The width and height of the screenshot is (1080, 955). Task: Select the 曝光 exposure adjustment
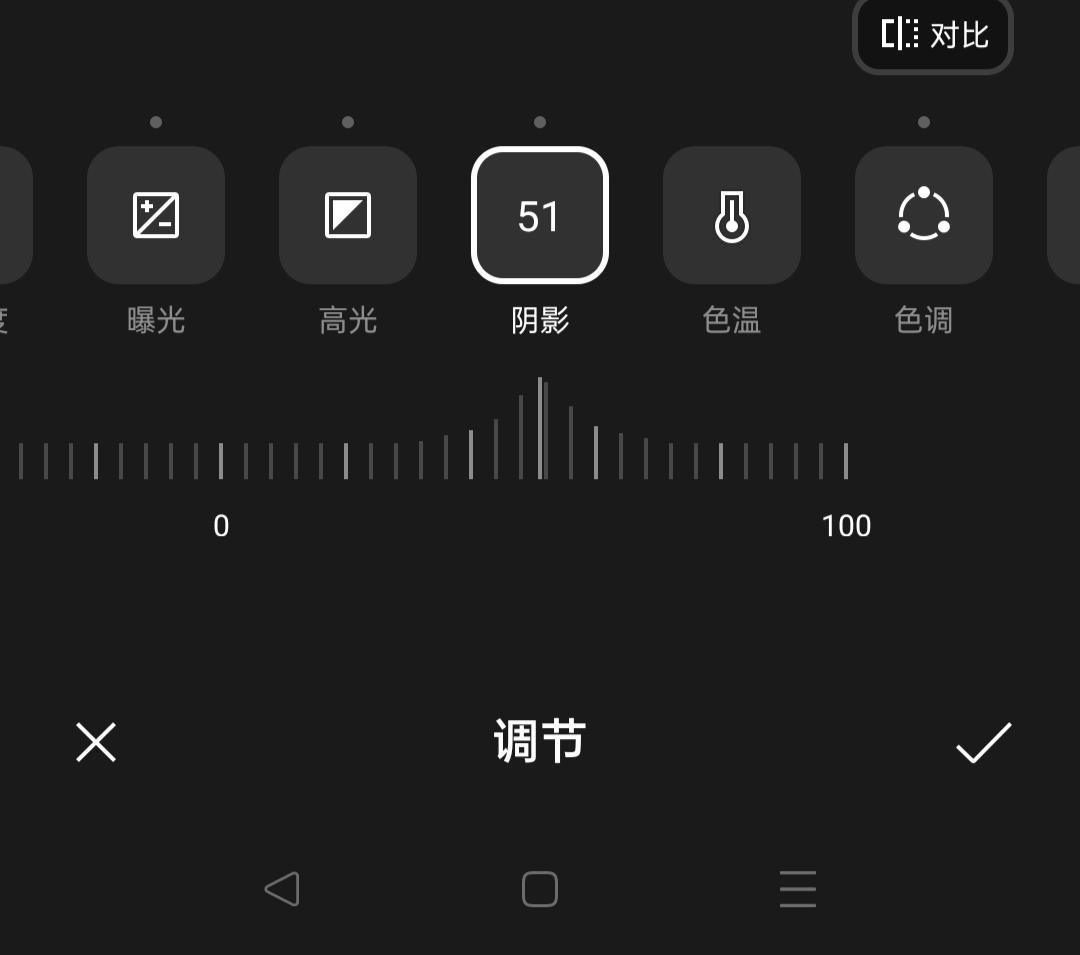[156, 215]
